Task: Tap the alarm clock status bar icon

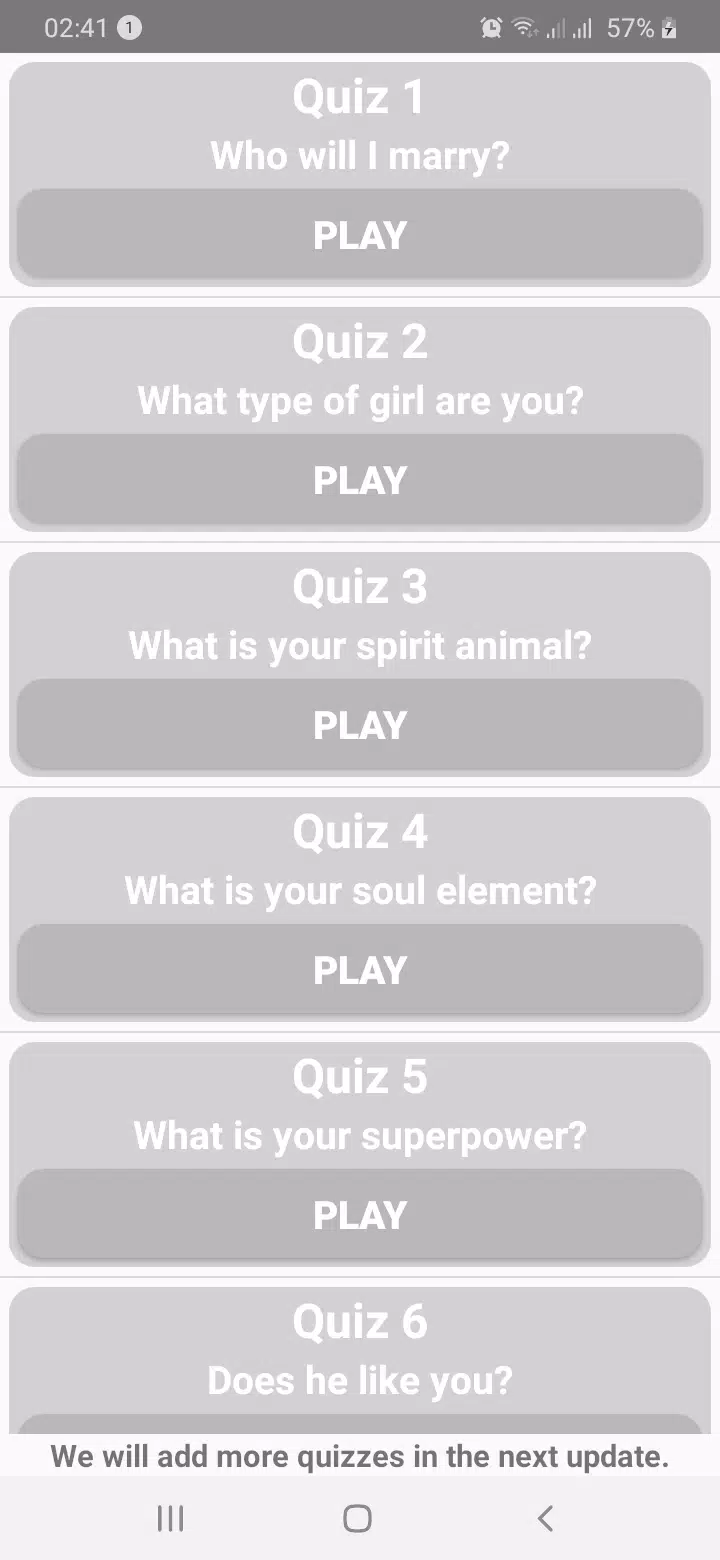Action: tap(491, 27)
